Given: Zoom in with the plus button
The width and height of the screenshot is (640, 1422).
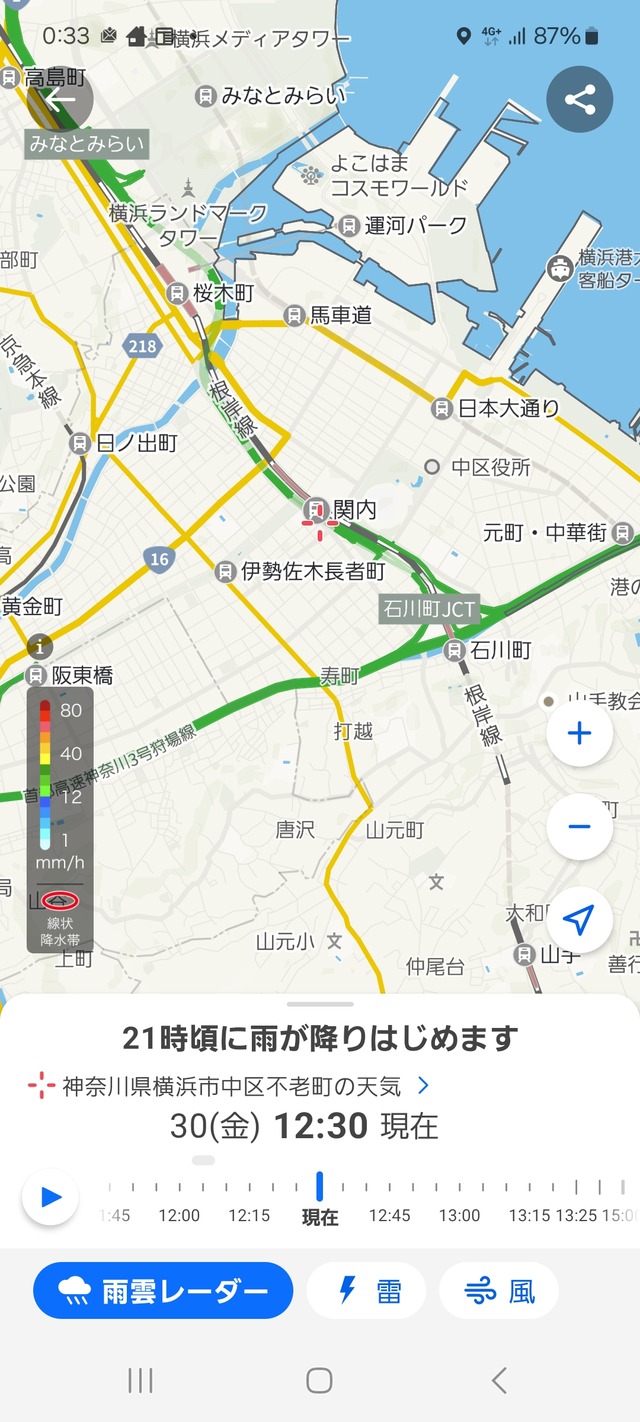Looking at the screenshot, I should (580, 733).
